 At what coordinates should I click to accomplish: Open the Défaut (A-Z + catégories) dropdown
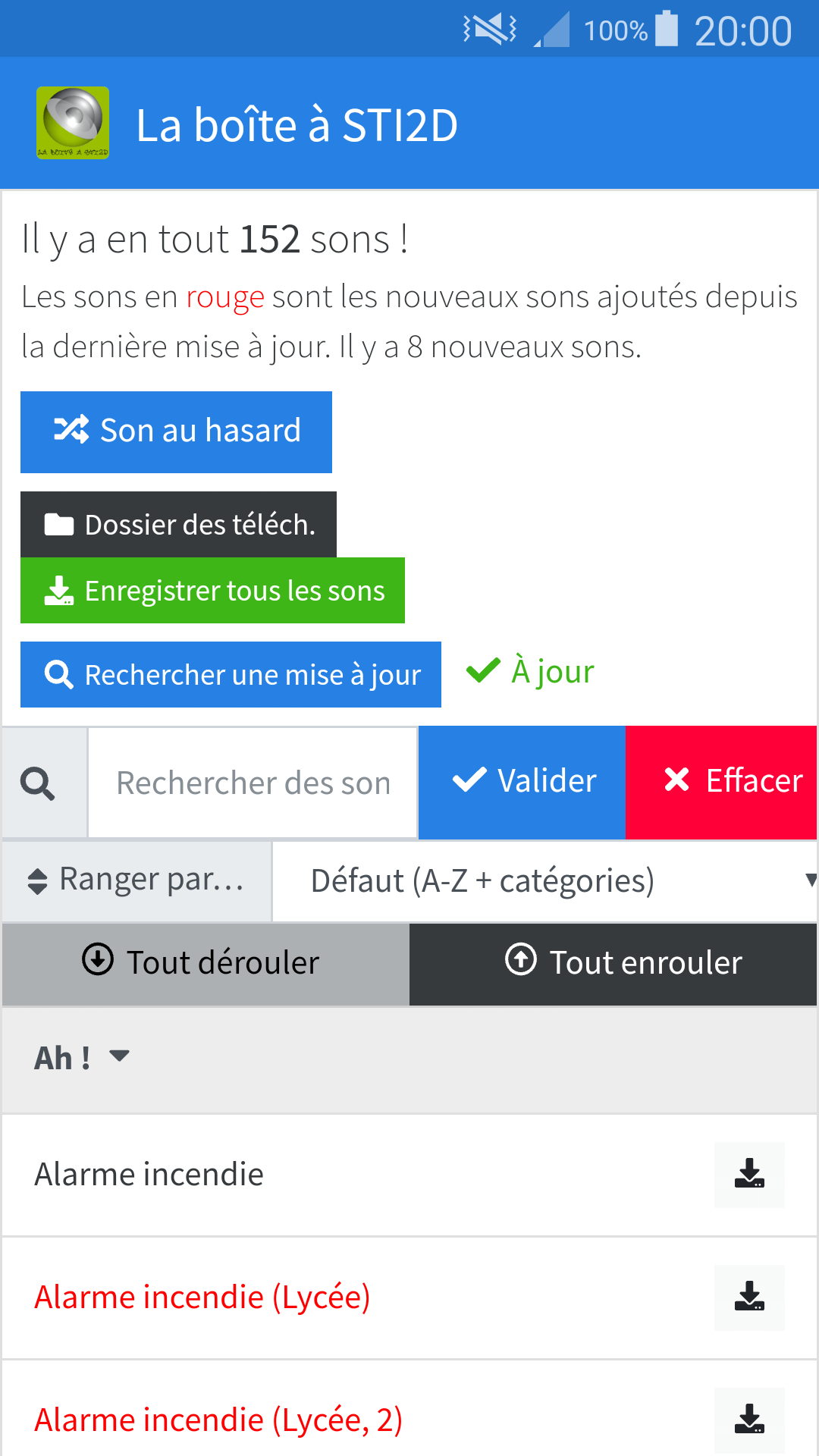pos(544,881)
